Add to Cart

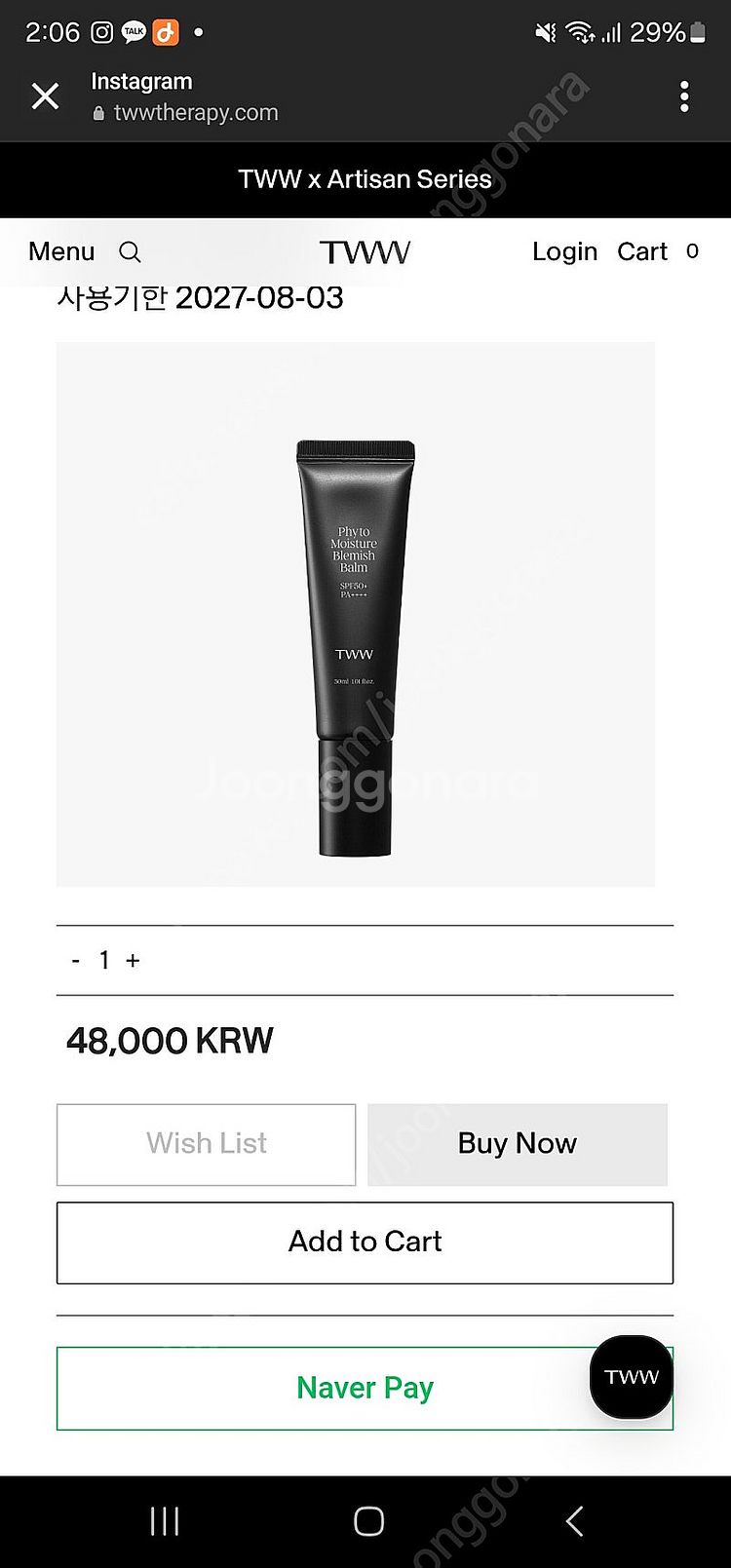pyautogui.click(x=365, y=1242)
